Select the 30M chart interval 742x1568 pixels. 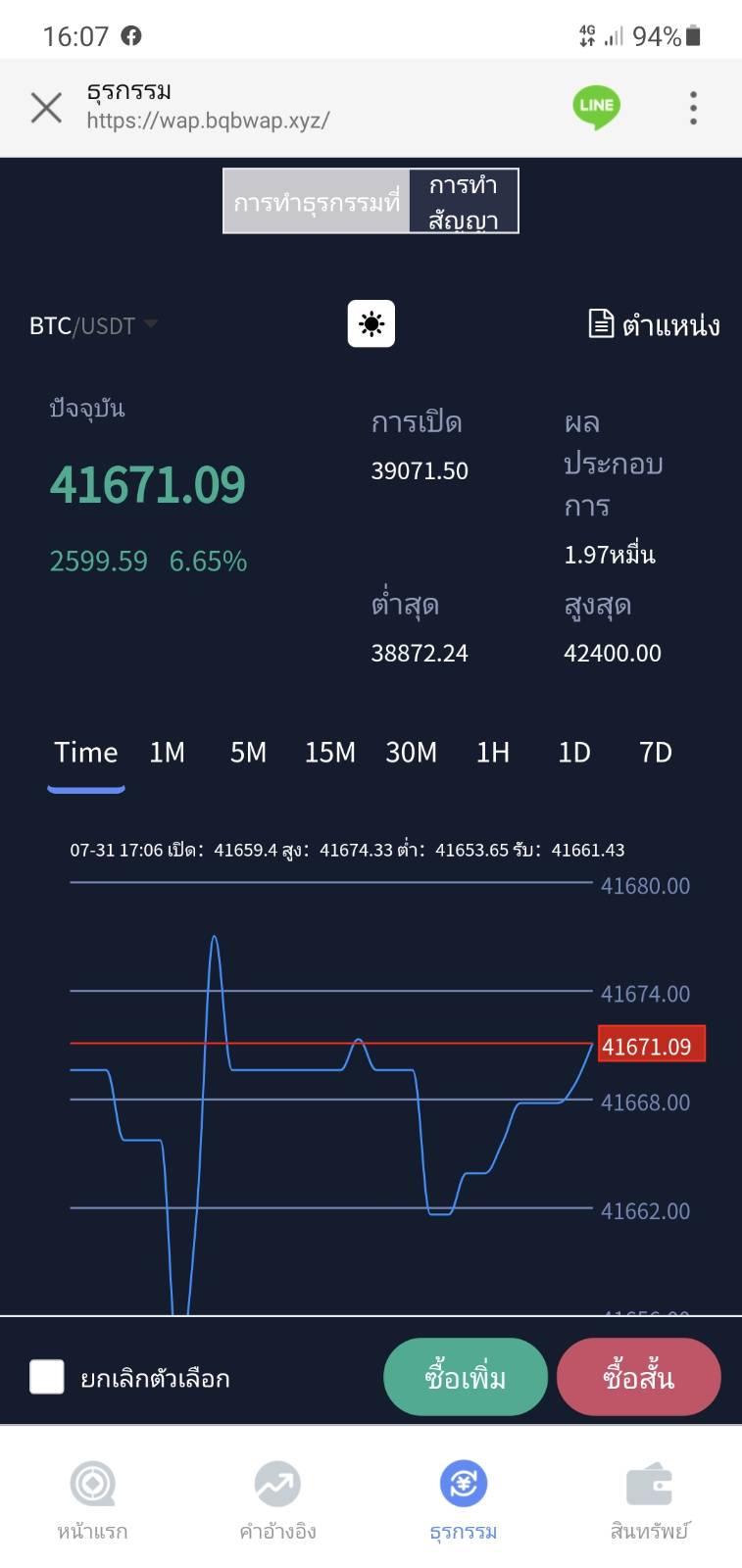(x=412, y=753)
